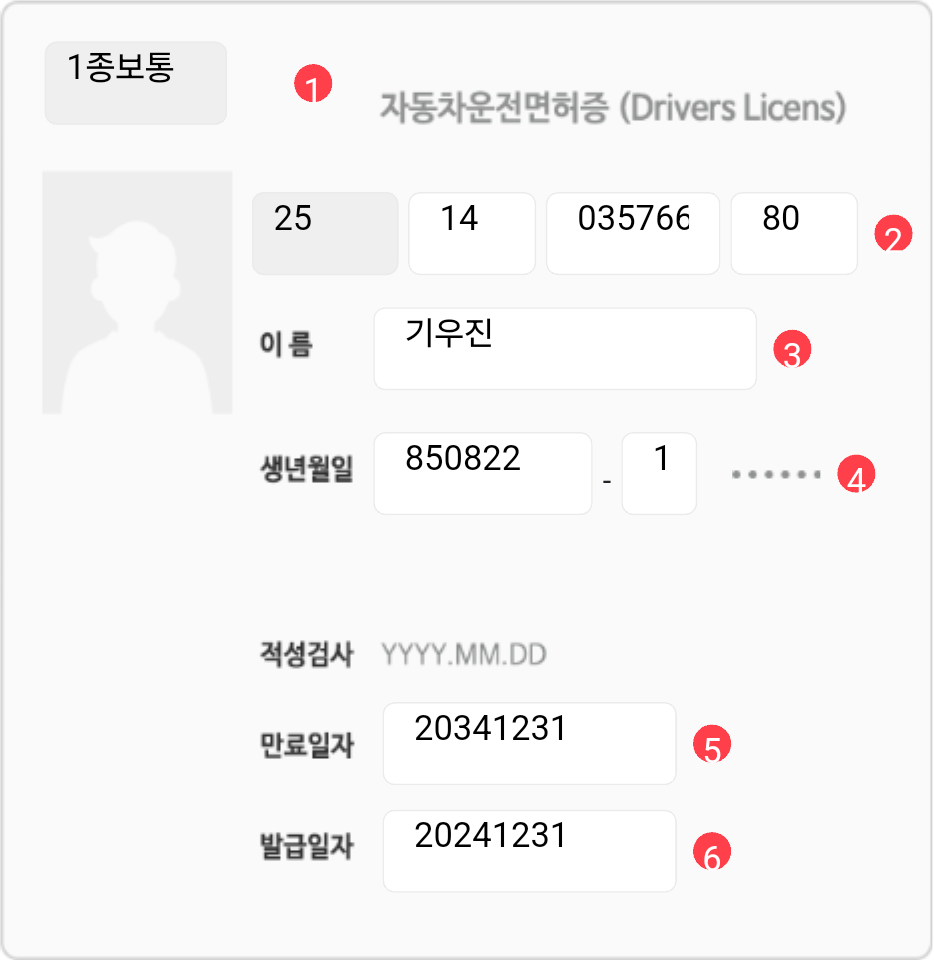The image size is (934, 960).
Task: Edit the 만료일자 field showing 20341231
Action: [528, 743]
